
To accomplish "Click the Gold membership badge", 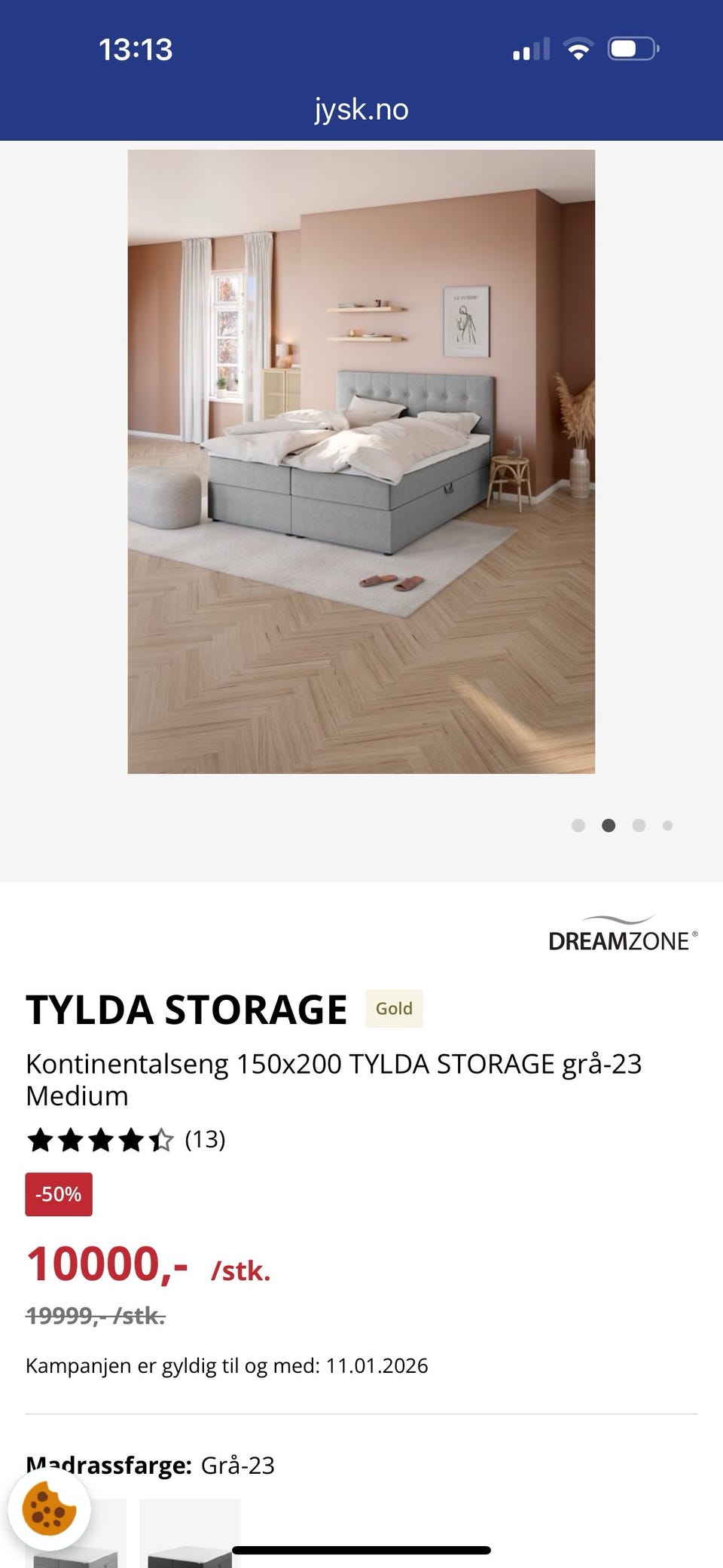I will pos(395,1007).
